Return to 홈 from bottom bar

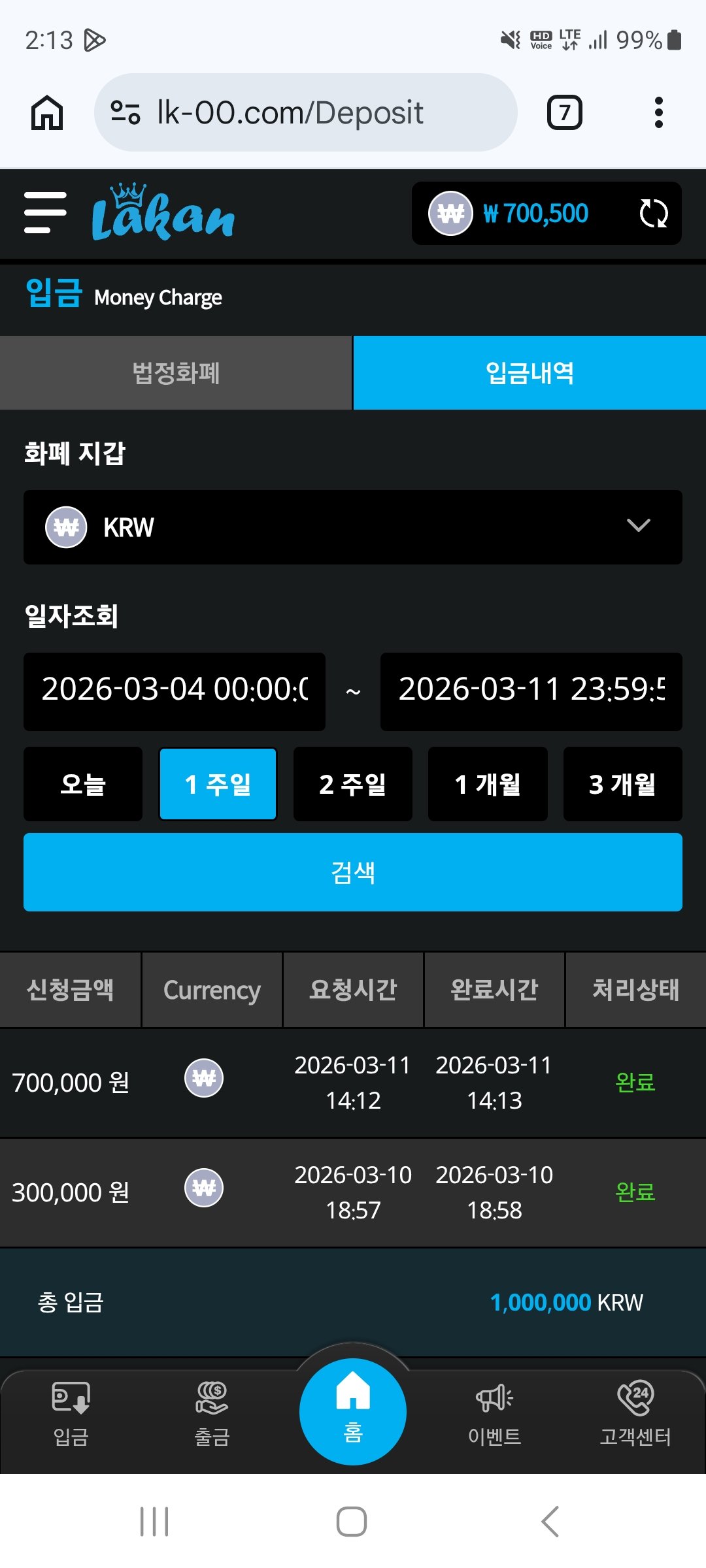pyautogui.click(x=353, y=1411)
